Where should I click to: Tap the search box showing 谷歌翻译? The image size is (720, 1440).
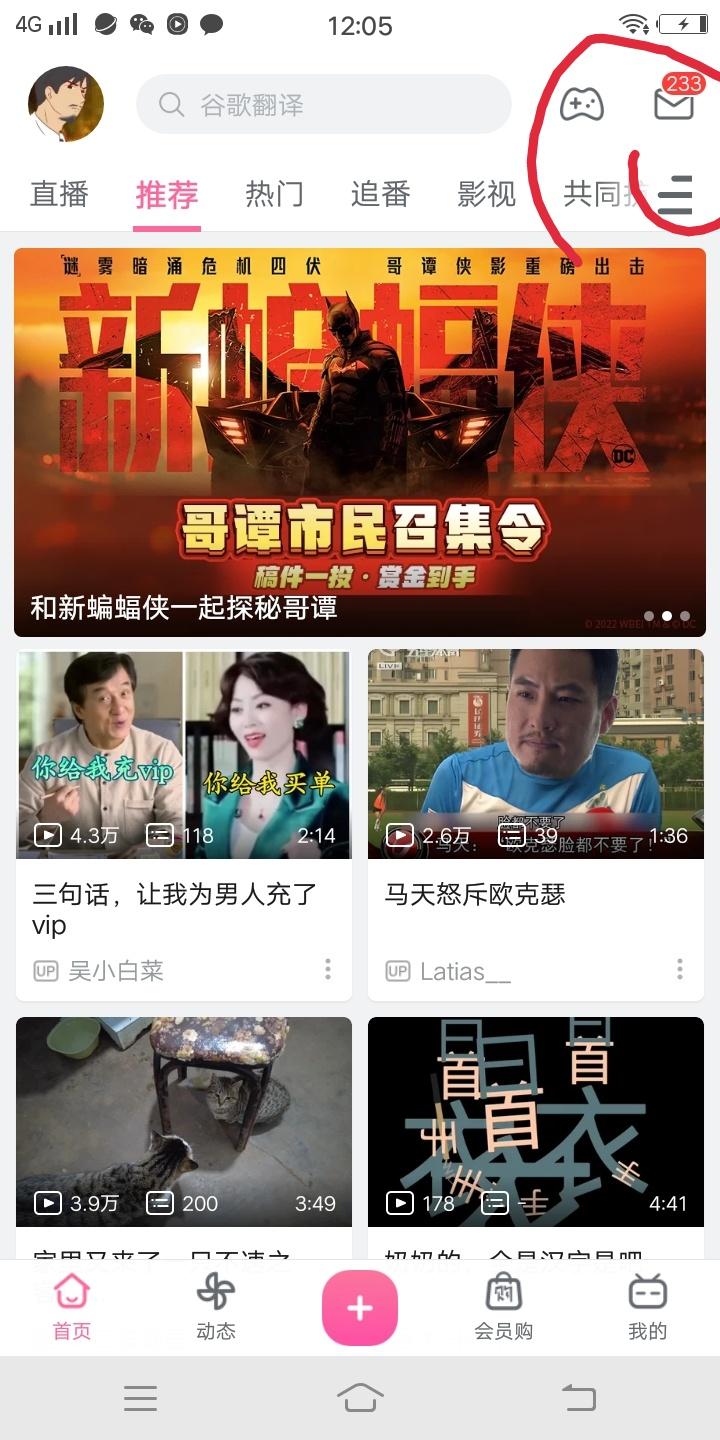tap(323, 104)
